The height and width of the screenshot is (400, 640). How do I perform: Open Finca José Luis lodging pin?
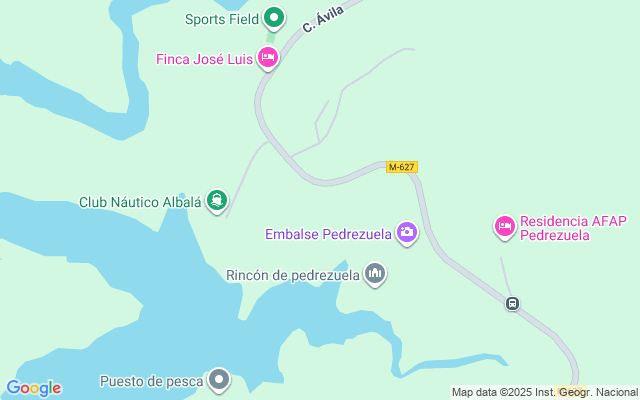click(267, 58)
